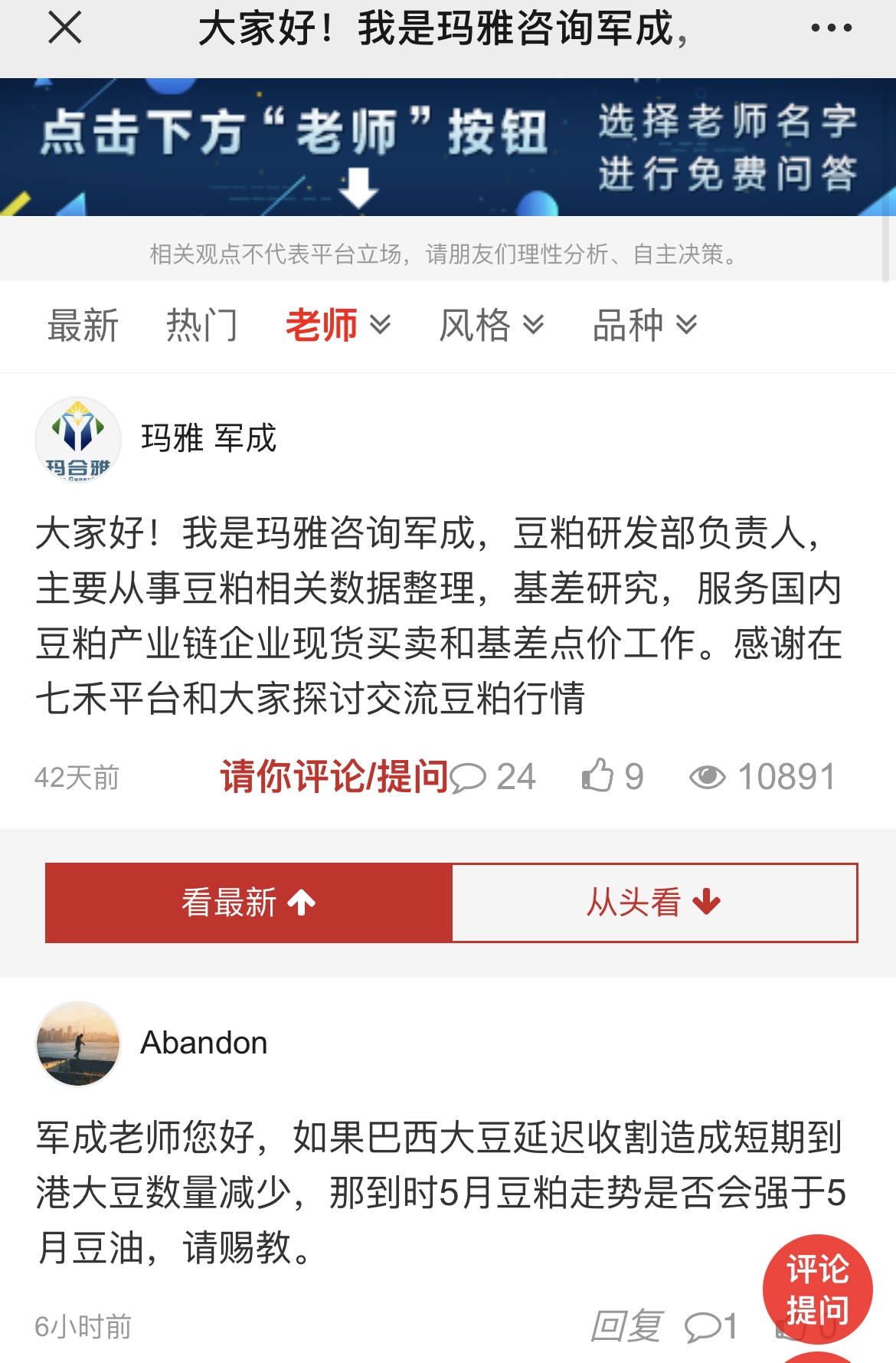The width and height of the screenshot is (896, 1363).
Task: Open 玛雅 军成's profile avatar
Action: [78, 439]
